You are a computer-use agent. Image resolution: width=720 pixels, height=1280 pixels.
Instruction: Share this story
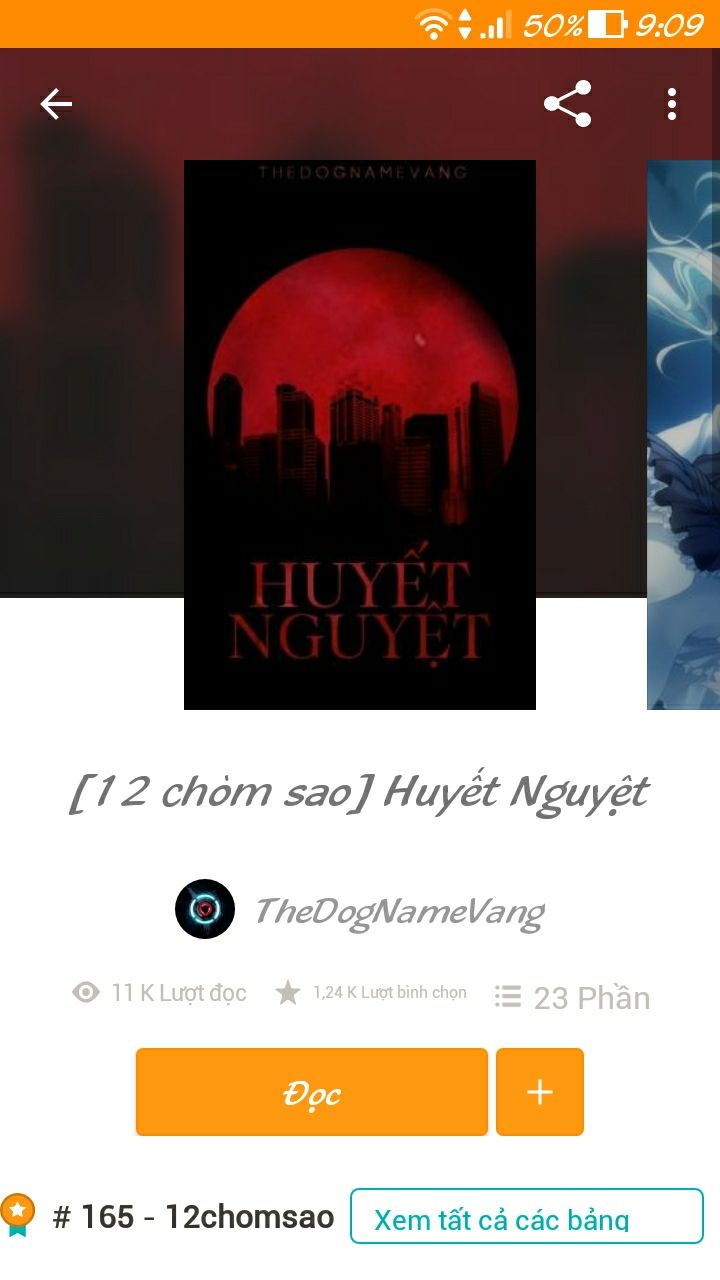[567, 104]
